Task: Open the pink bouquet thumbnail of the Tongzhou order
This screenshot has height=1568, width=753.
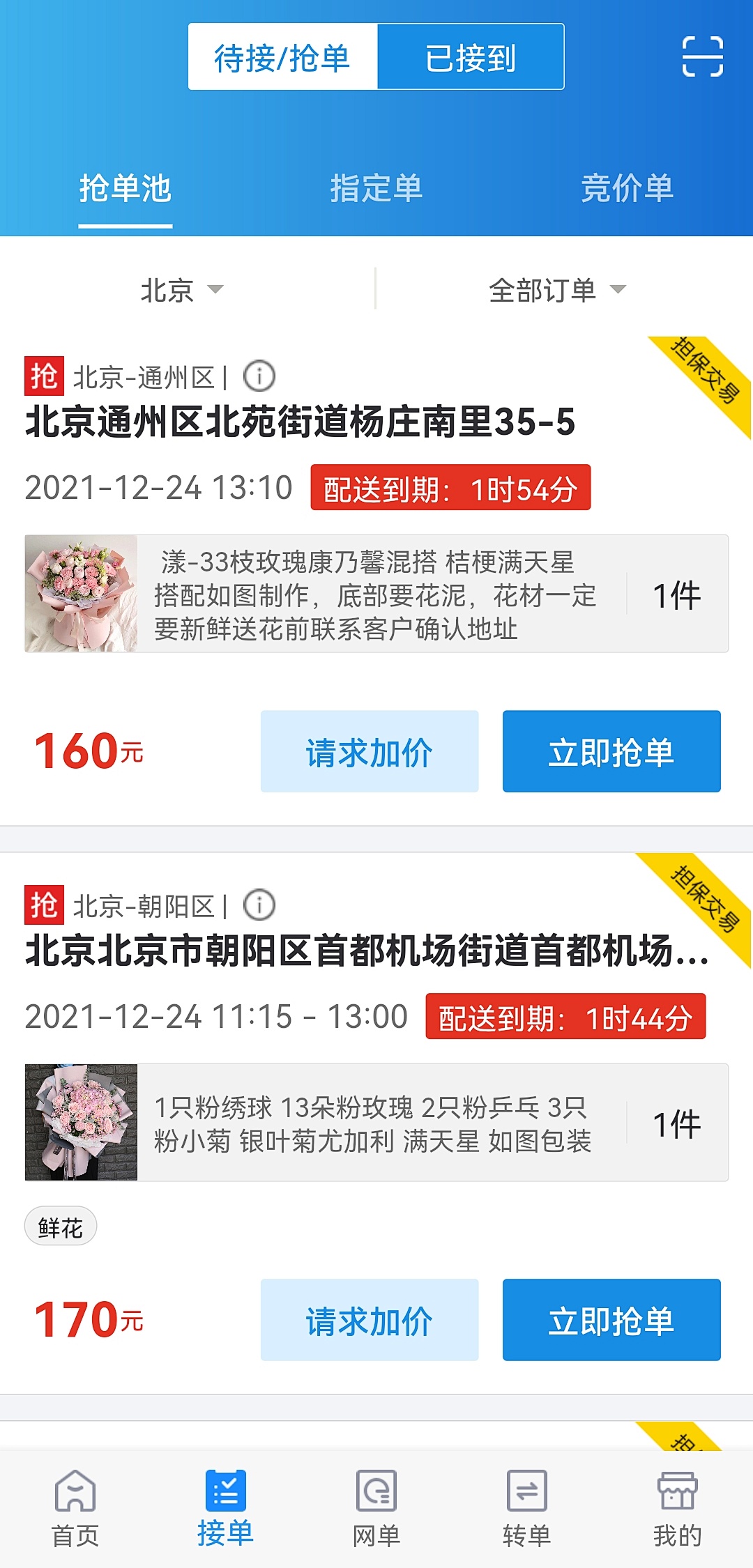Action: point(80,594)
